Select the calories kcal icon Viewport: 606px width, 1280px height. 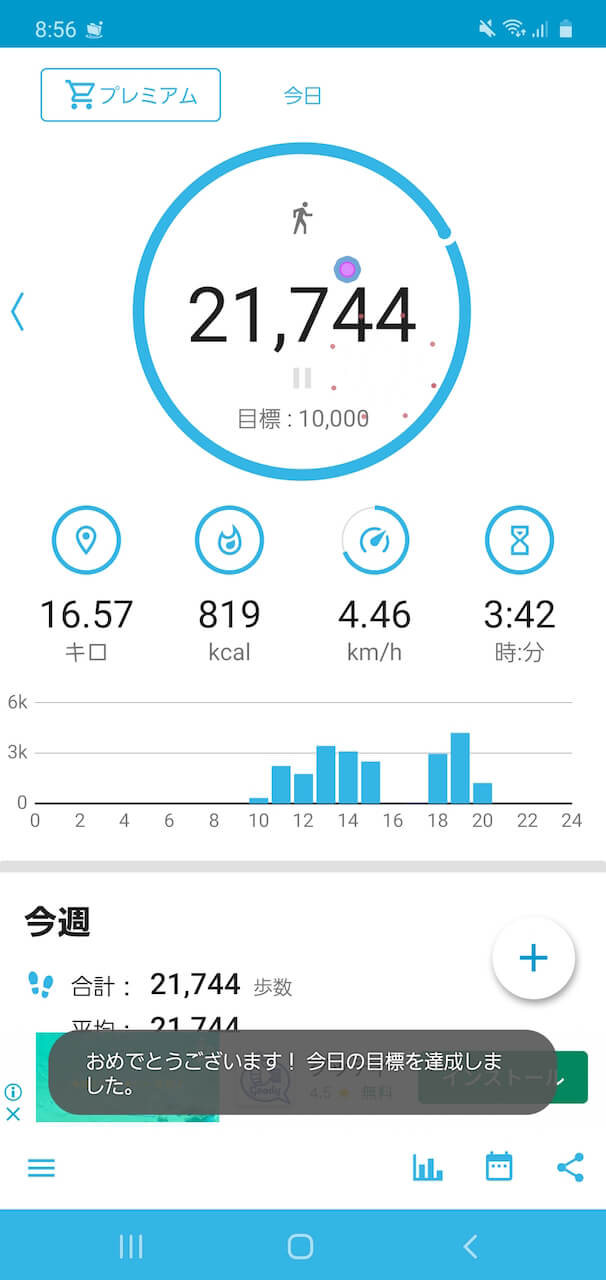tap(229, 541)
